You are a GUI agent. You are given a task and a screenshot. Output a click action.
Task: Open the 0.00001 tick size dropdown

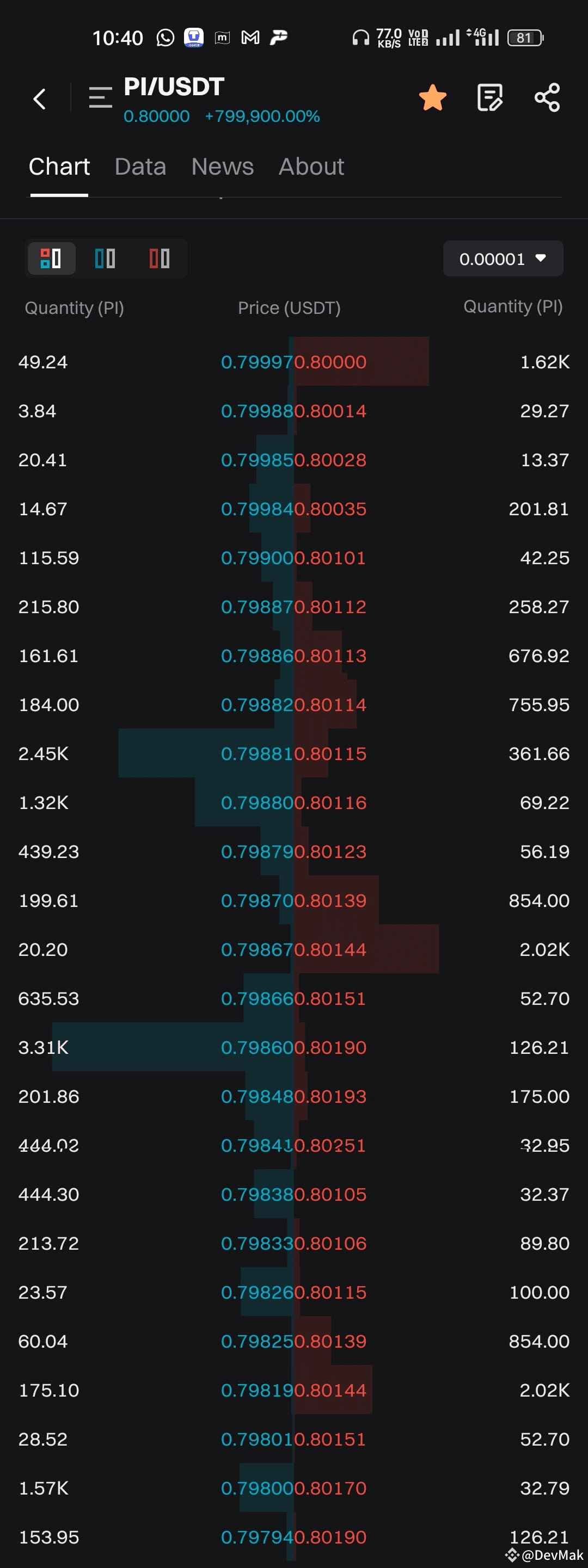coord(503,258)
